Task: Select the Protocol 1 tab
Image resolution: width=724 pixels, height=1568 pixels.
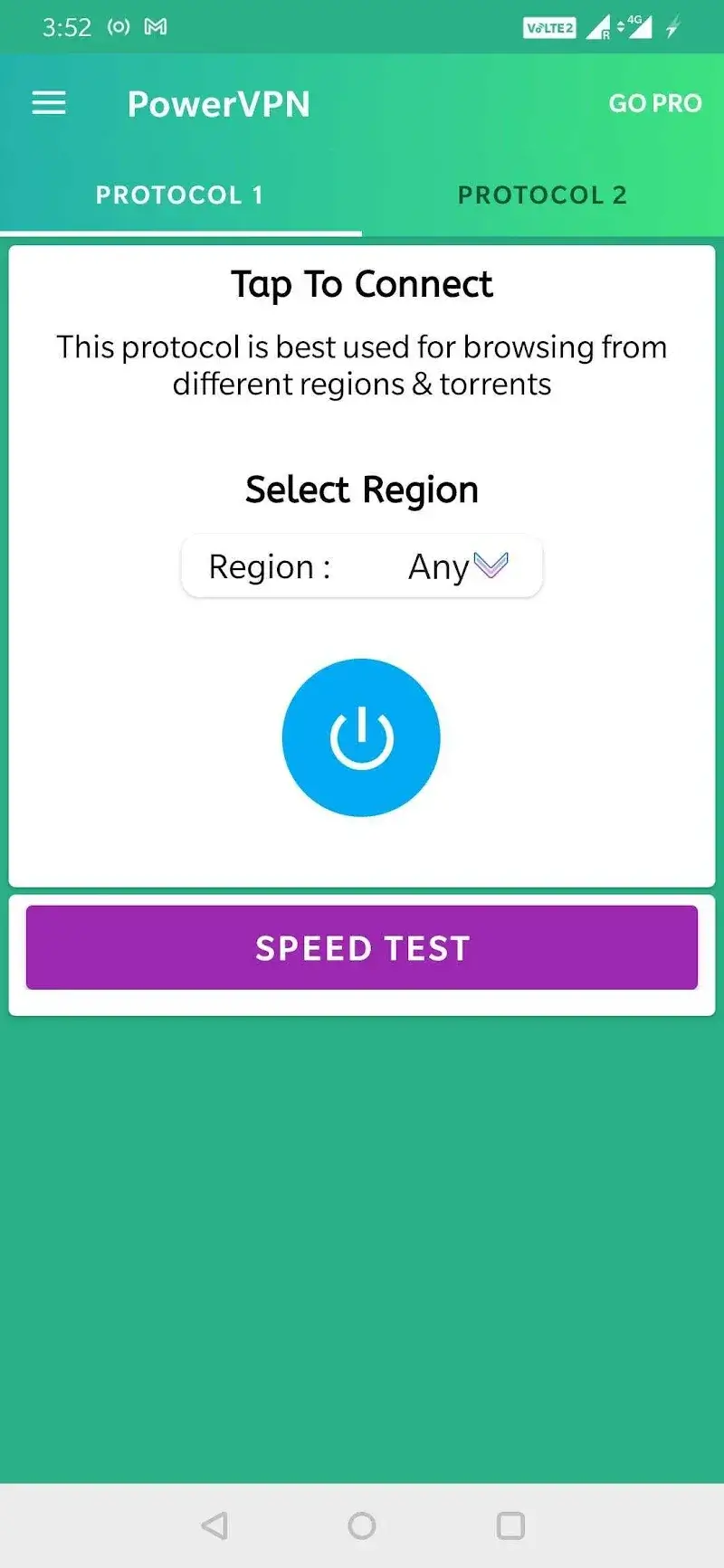Action: (180, 195)
